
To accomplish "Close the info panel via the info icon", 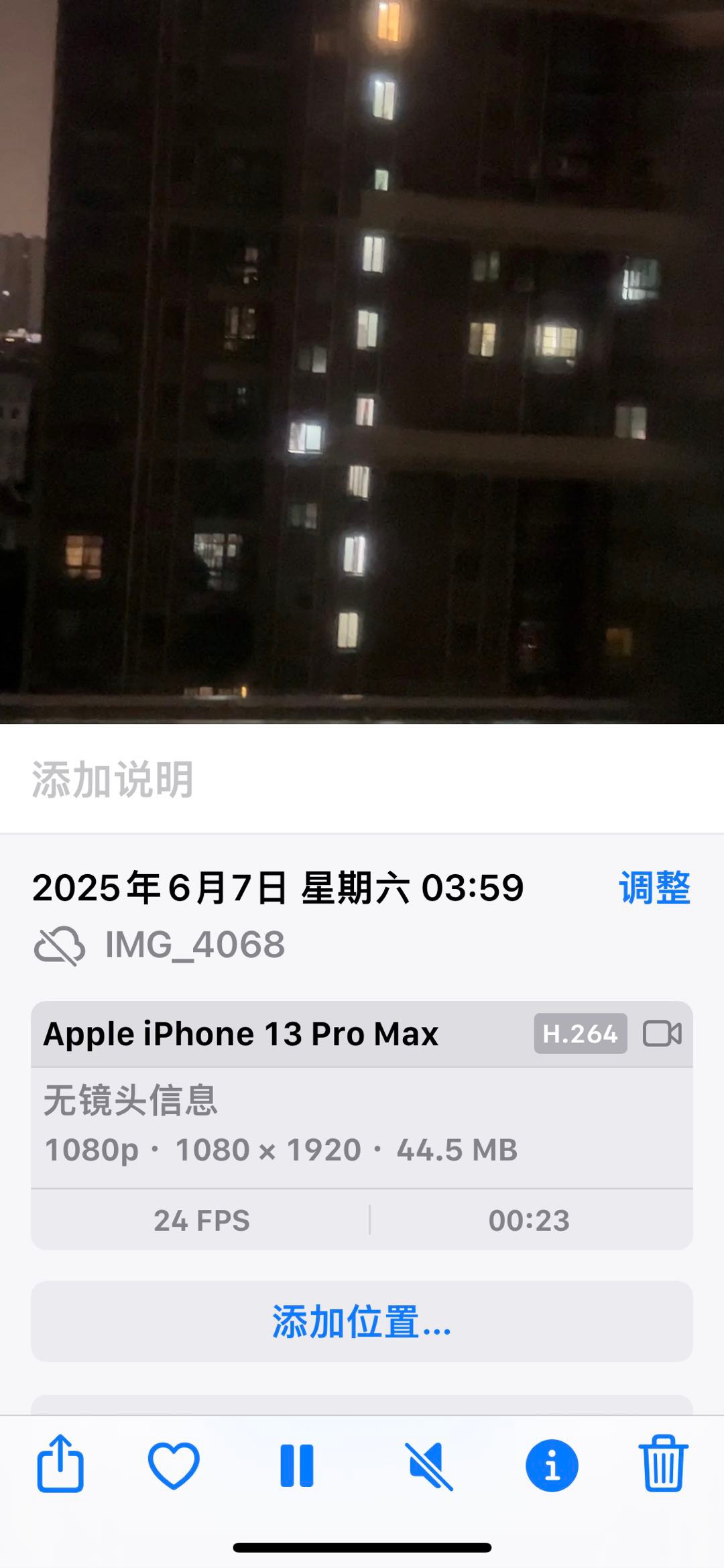I will click(x=552, y=1465).
